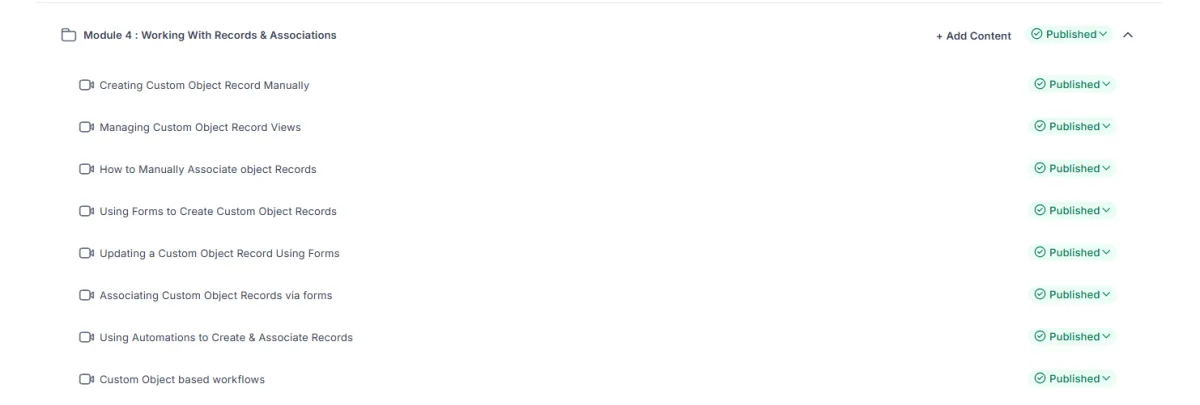Change Published status of Creating Custom Object Record Manually
The height and width of the screenshot is (405, 1200).
(1073, 85)
